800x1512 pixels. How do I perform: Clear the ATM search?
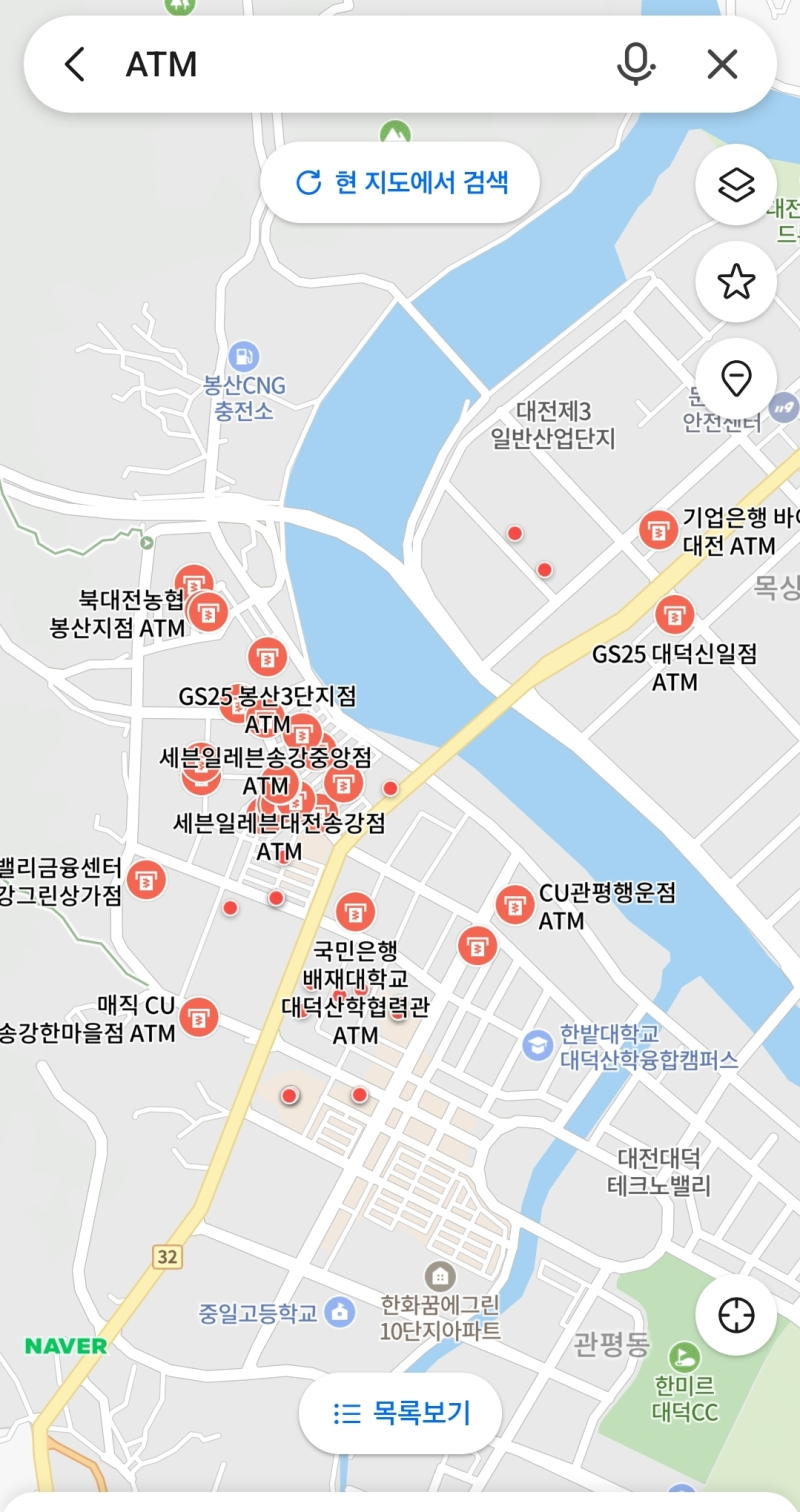[x=722, y=65]
